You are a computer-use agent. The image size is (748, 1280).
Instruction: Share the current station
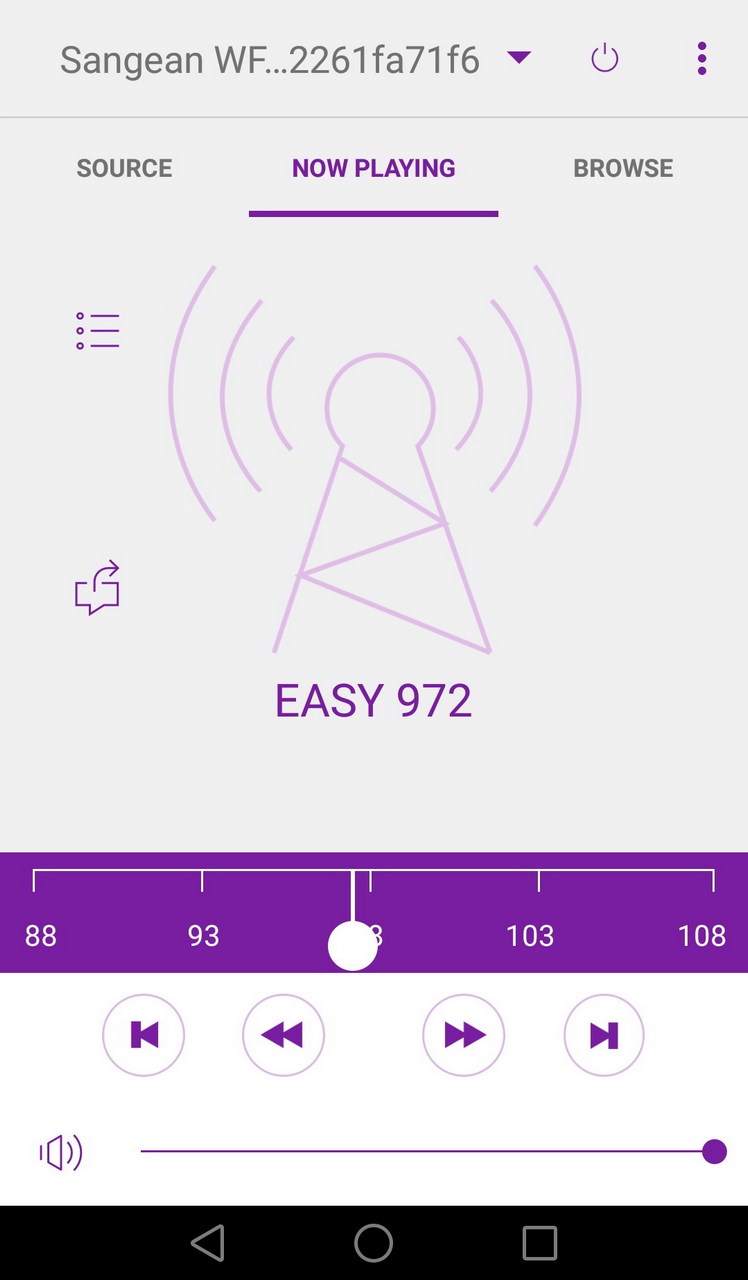click(x=98, y=587)
